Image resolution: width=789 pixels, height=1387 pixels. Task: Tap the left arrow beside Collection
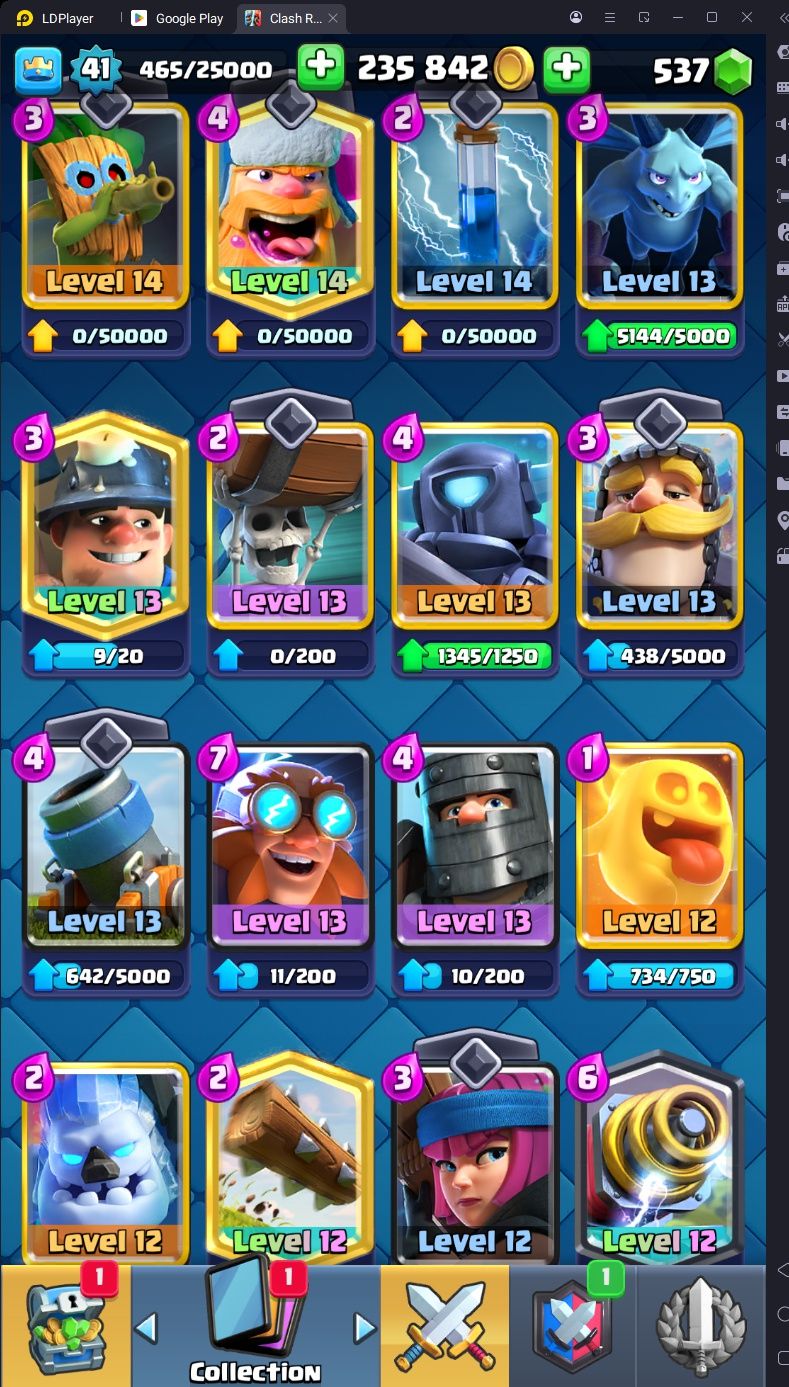pyautogui.click(x=146, y=1328)
